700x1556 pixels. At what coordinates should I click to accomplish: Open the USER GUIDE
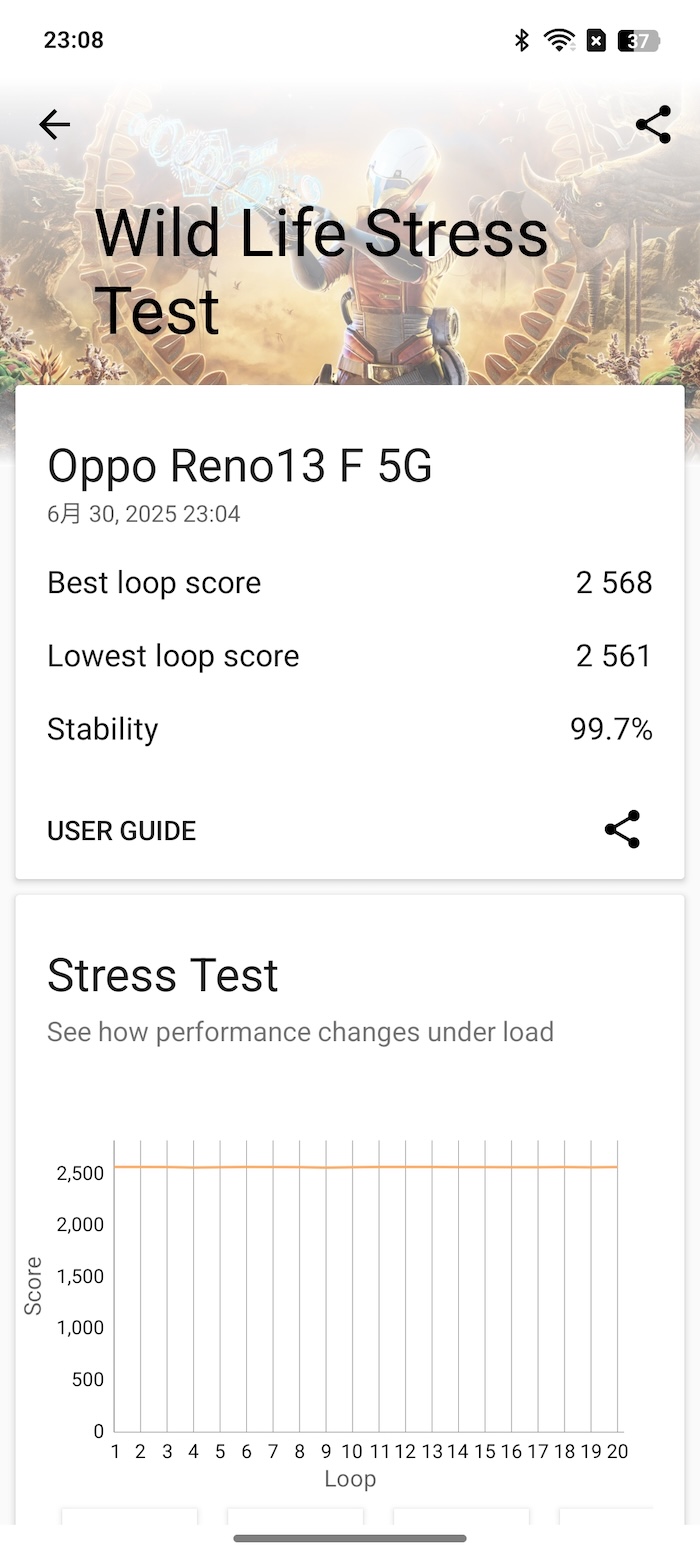pyautogui.click(x=121, y=831)
